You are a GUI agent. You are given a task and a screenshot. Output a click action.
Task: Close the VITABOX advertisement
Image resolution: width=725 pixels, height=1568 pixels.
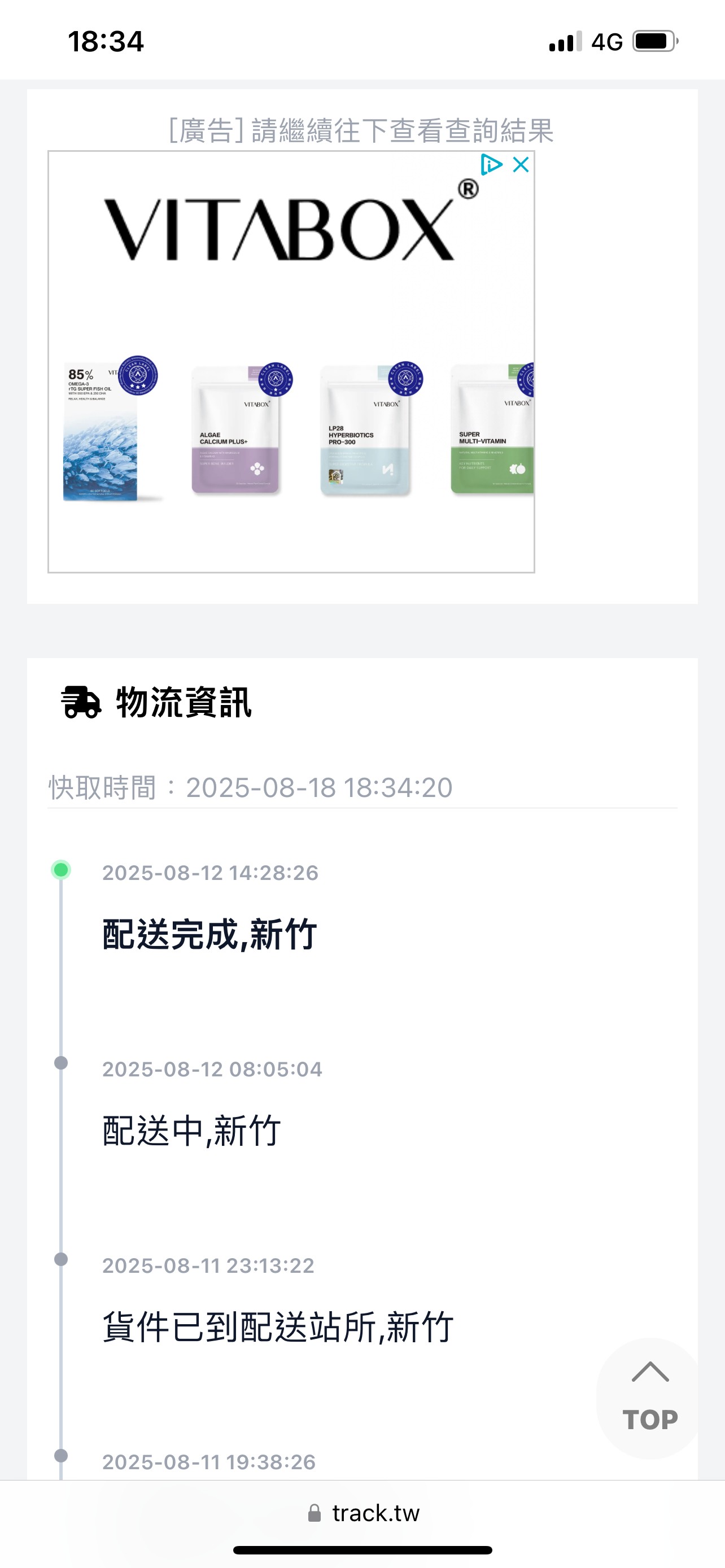[521, 164]
